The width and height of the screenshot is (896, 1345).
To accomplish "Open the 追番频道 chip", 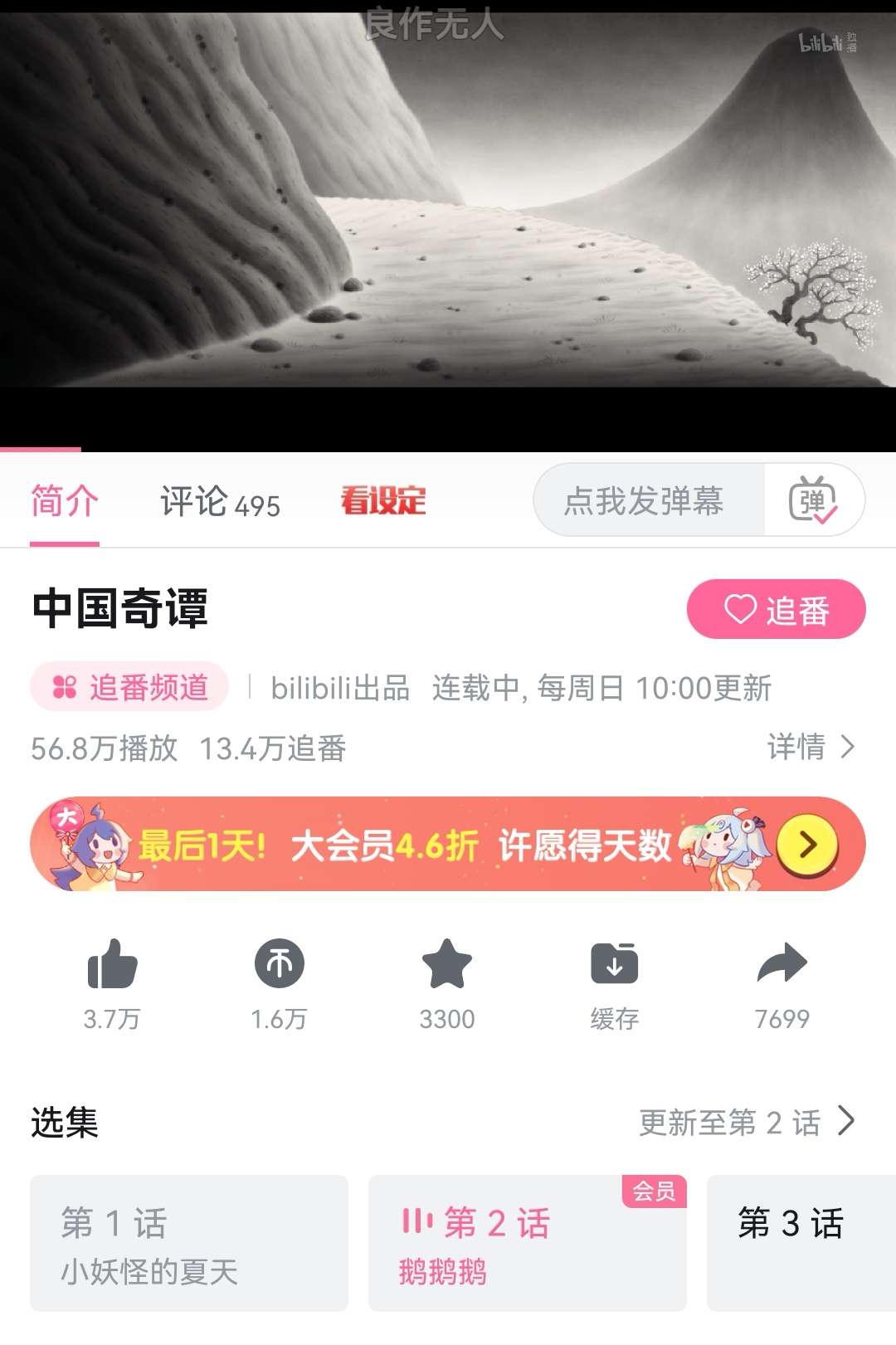I will coord(130,687).
